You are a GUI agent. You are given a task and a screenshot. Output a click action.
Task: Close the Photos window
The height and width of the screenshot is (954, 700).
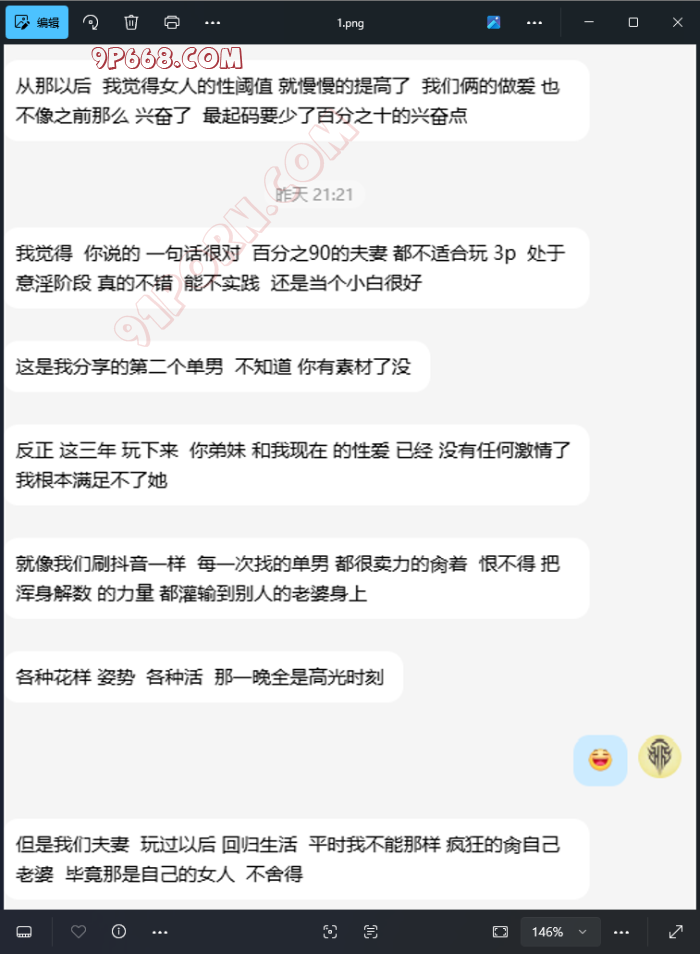click(x=678, y=22)
